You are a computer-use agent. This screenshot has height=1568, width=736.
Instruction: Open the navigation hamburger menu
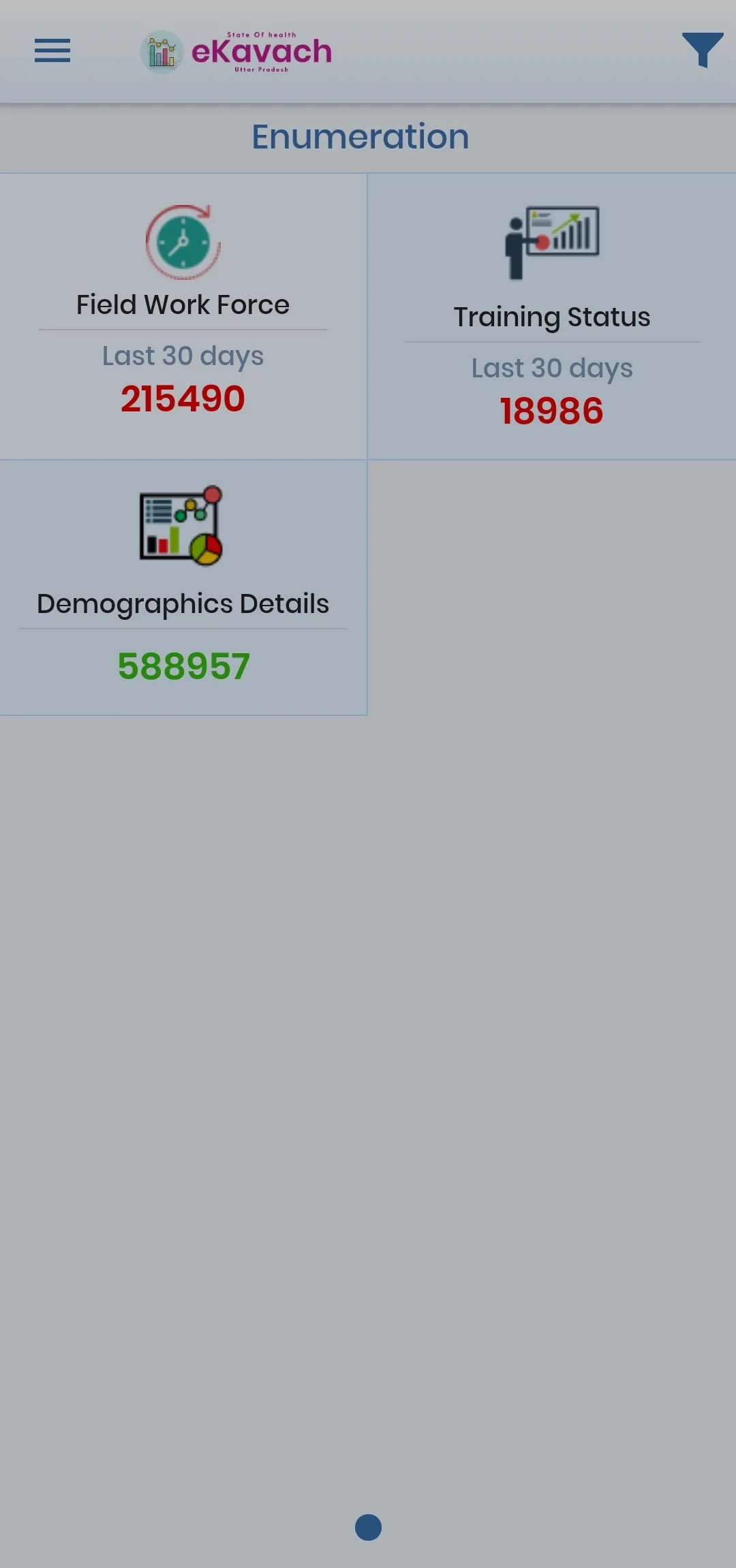point(52,51)
